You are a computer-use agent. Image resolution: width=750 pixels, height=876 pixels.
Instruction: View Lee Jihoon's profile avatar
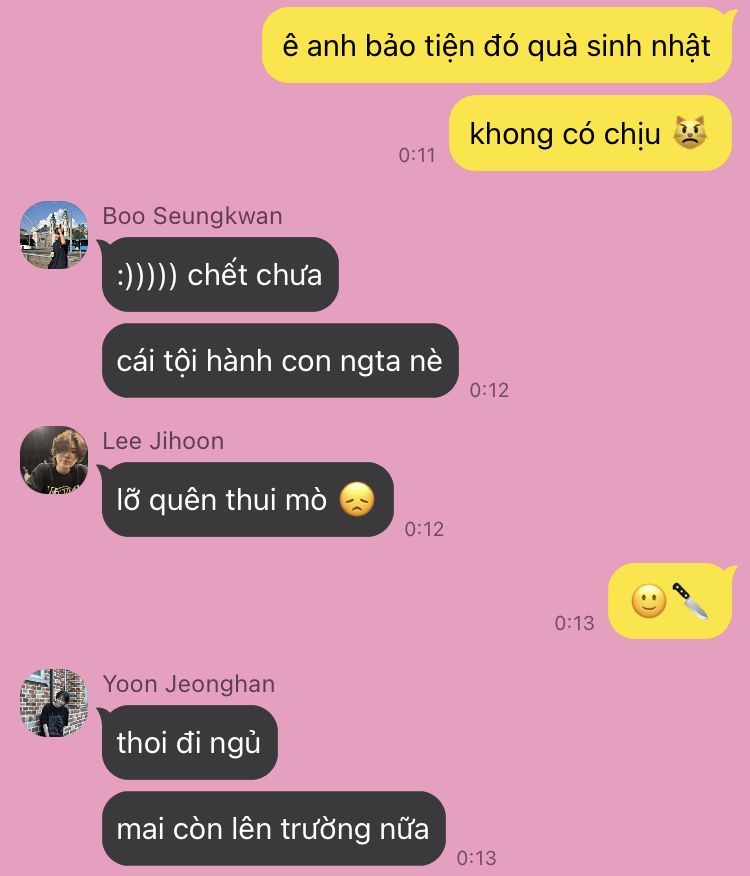pos(54,460)
